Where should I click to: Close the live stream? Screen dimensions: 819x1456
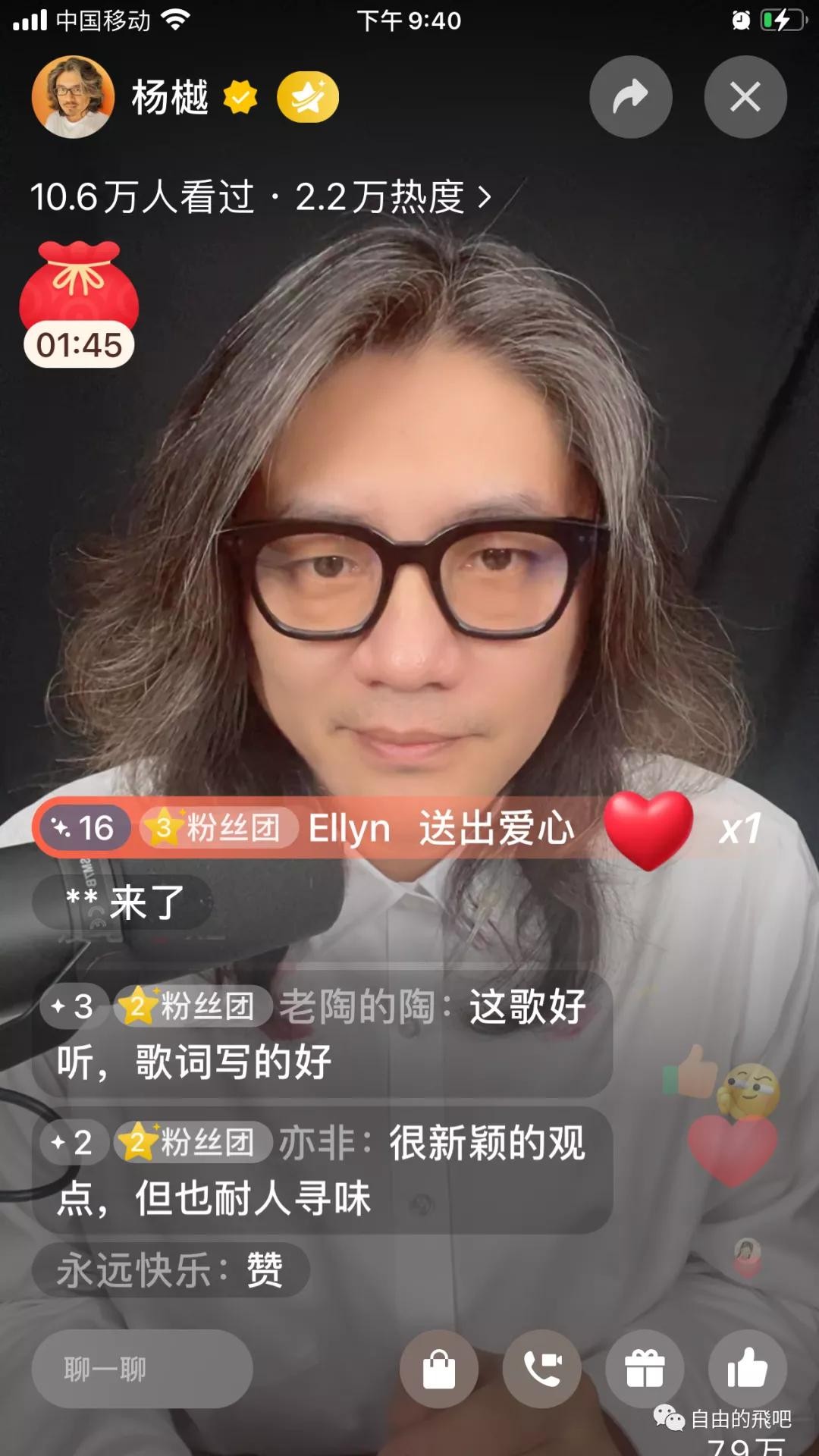(745, 97)
